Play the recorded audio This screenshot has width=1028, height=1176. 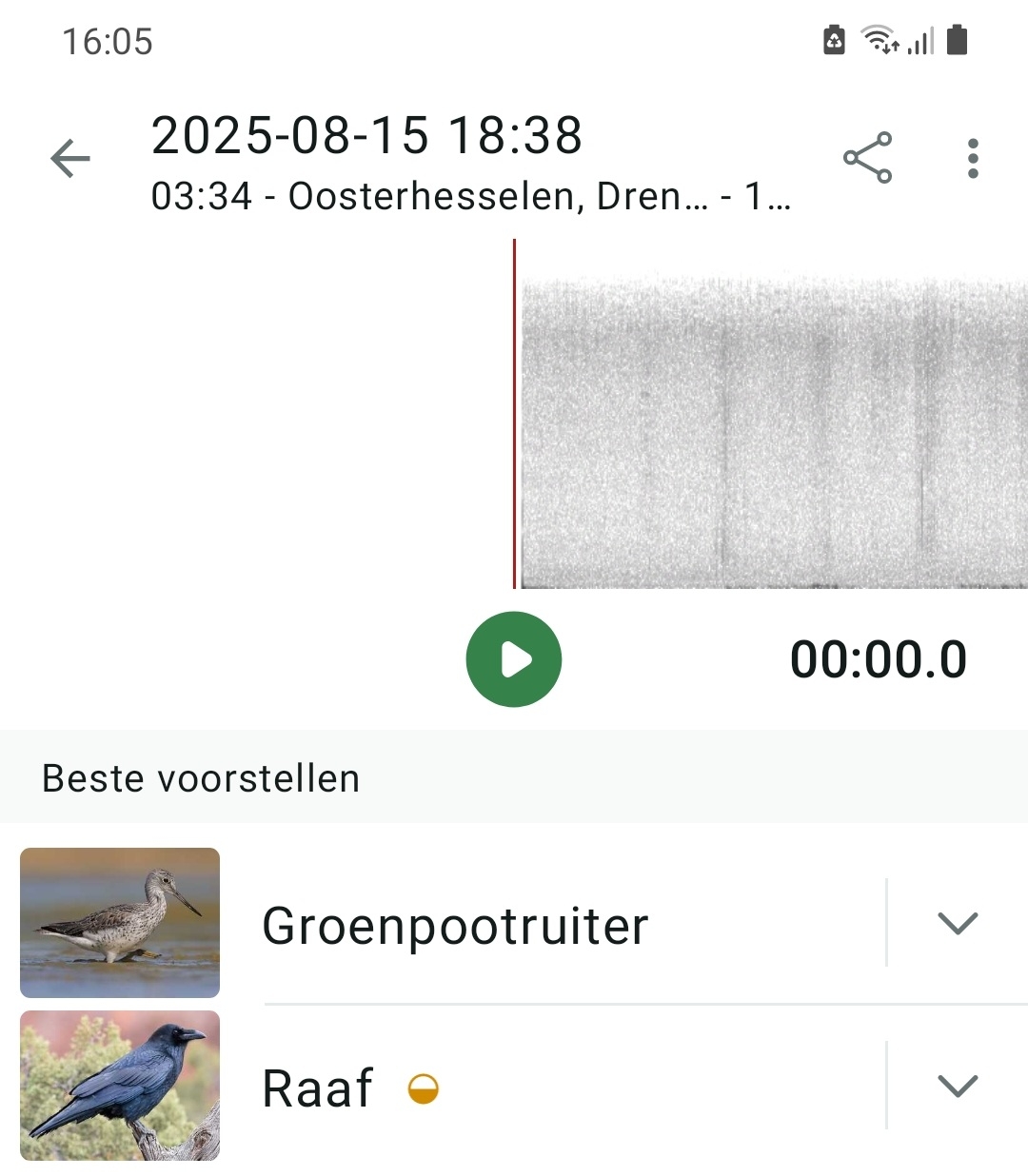click(x=514, y=659)
